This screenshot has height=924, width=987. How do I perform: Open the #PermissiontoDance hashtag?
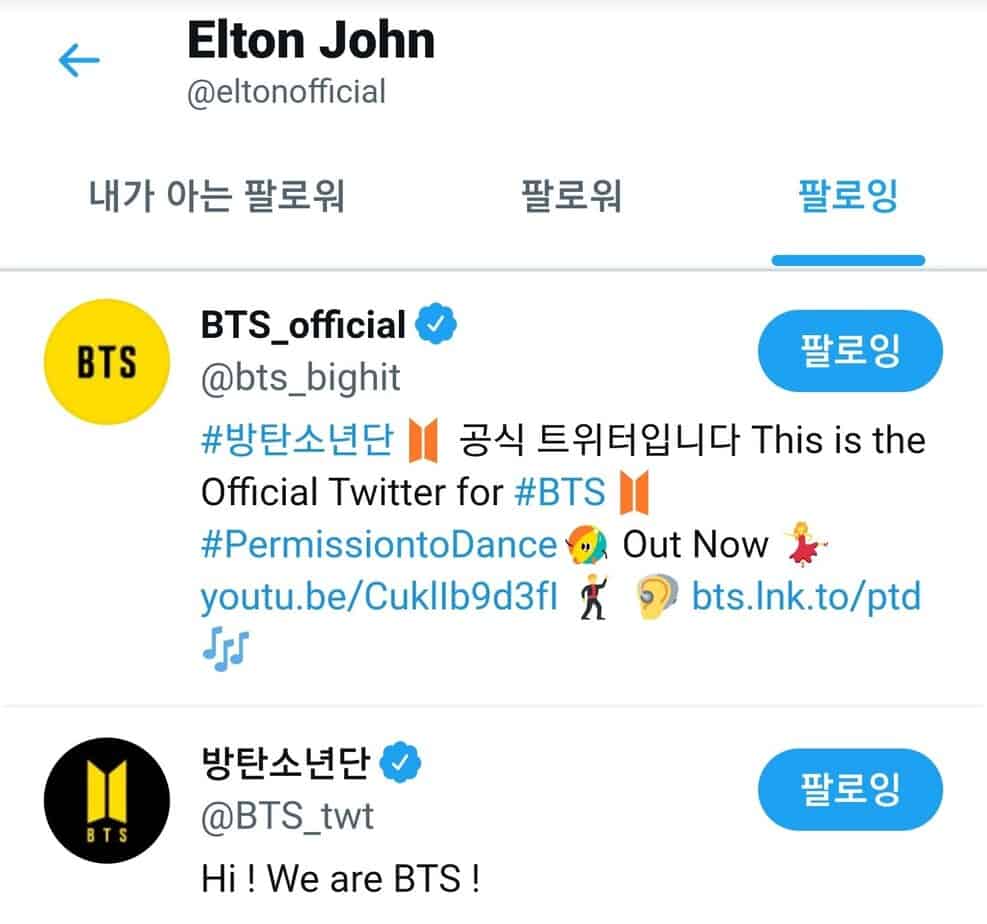click(x=378, y=544)
